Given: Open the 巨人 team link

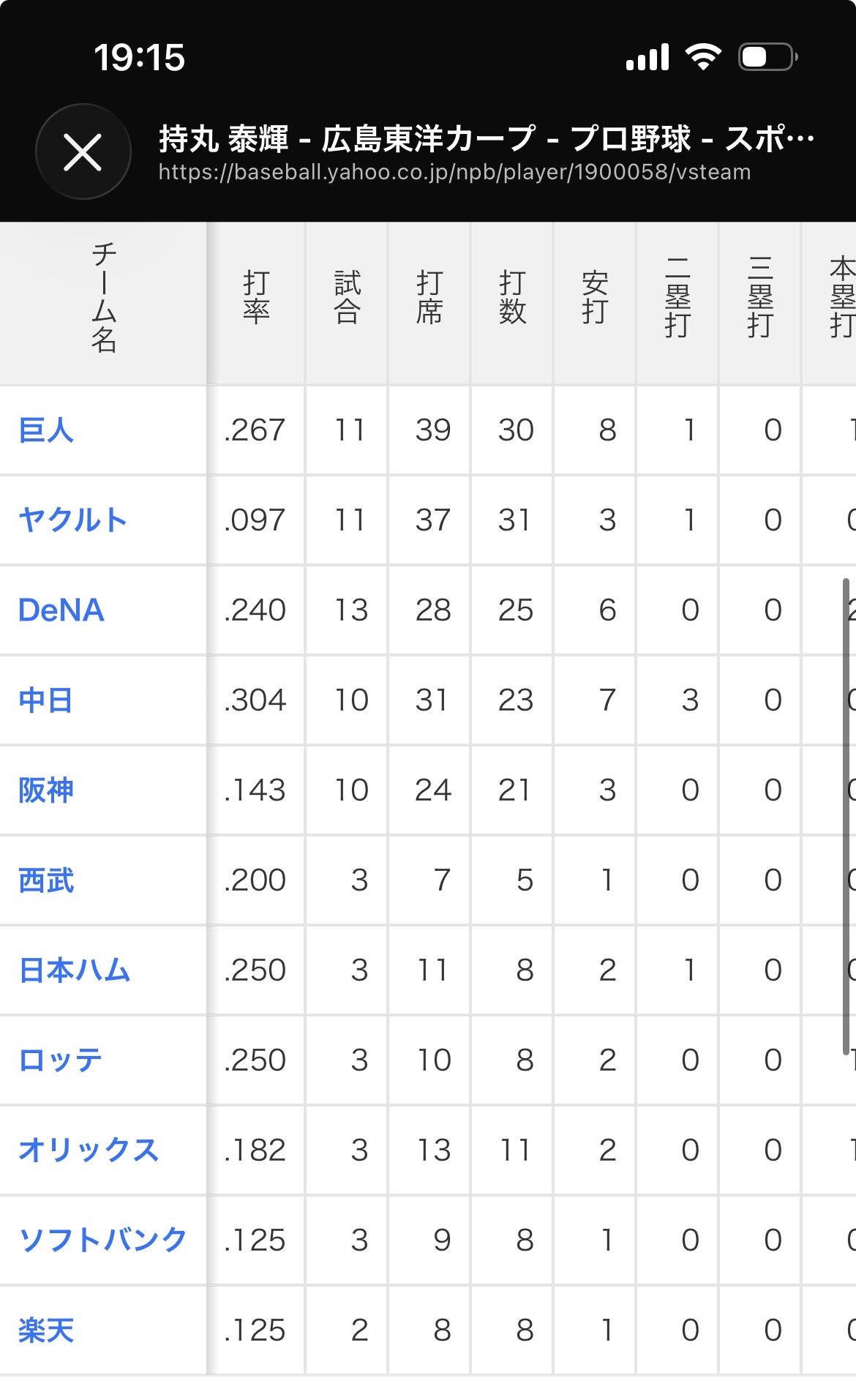Looking at the screenshot, I should [46, 430].
